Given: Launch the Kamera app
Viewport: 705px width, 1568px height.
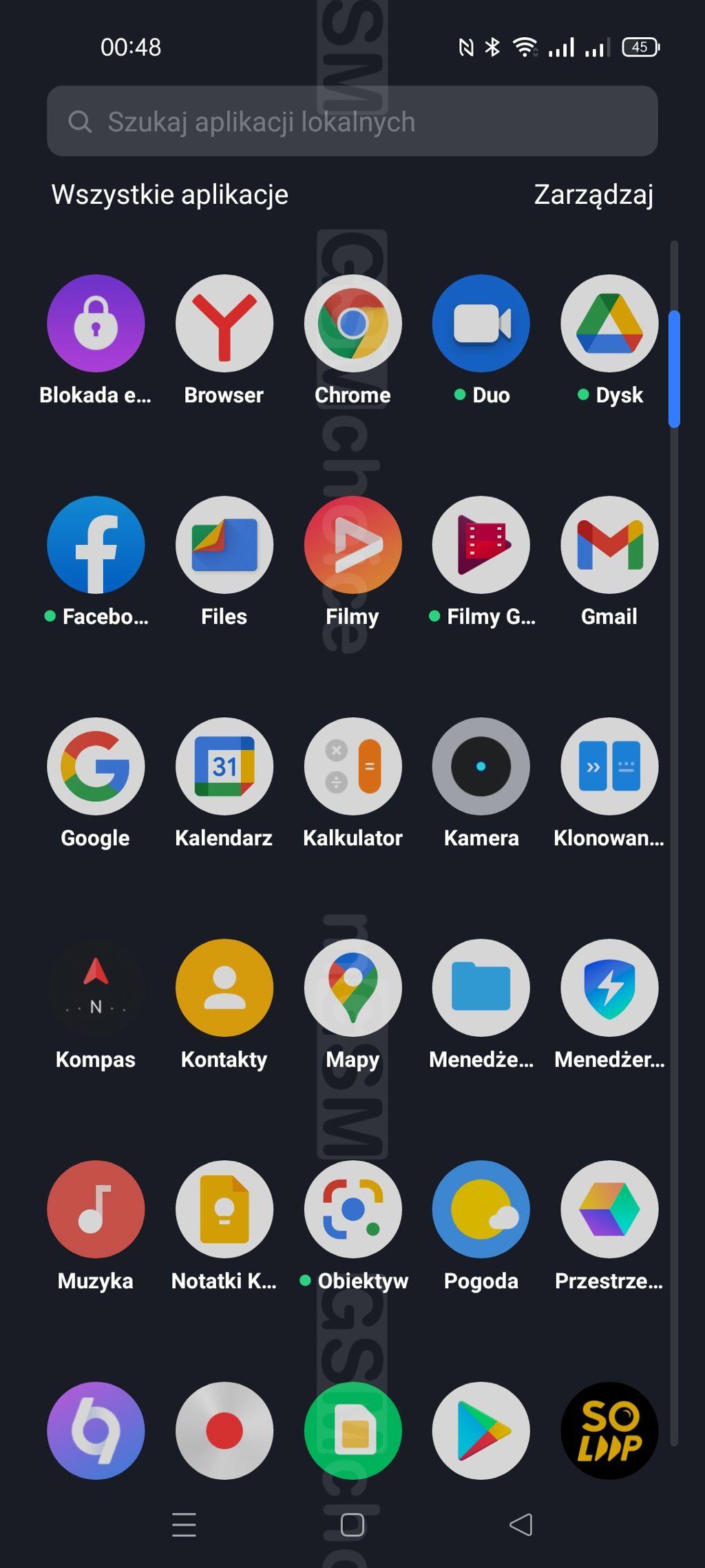Looking at the screenshot, I should 481,767.
